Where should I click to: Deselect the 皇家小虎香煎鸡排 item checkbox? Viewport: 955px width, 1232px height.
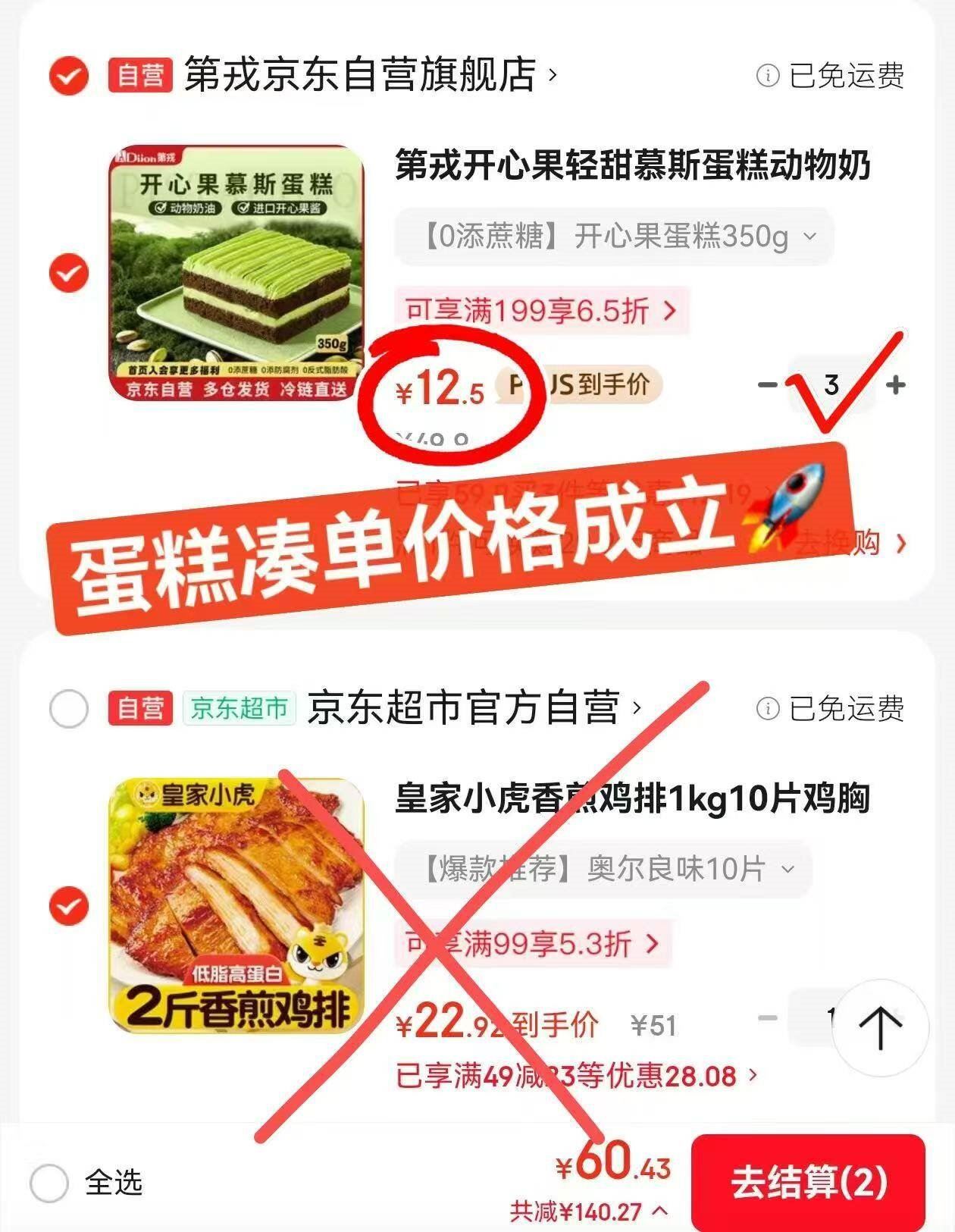[x=69, y=906]
